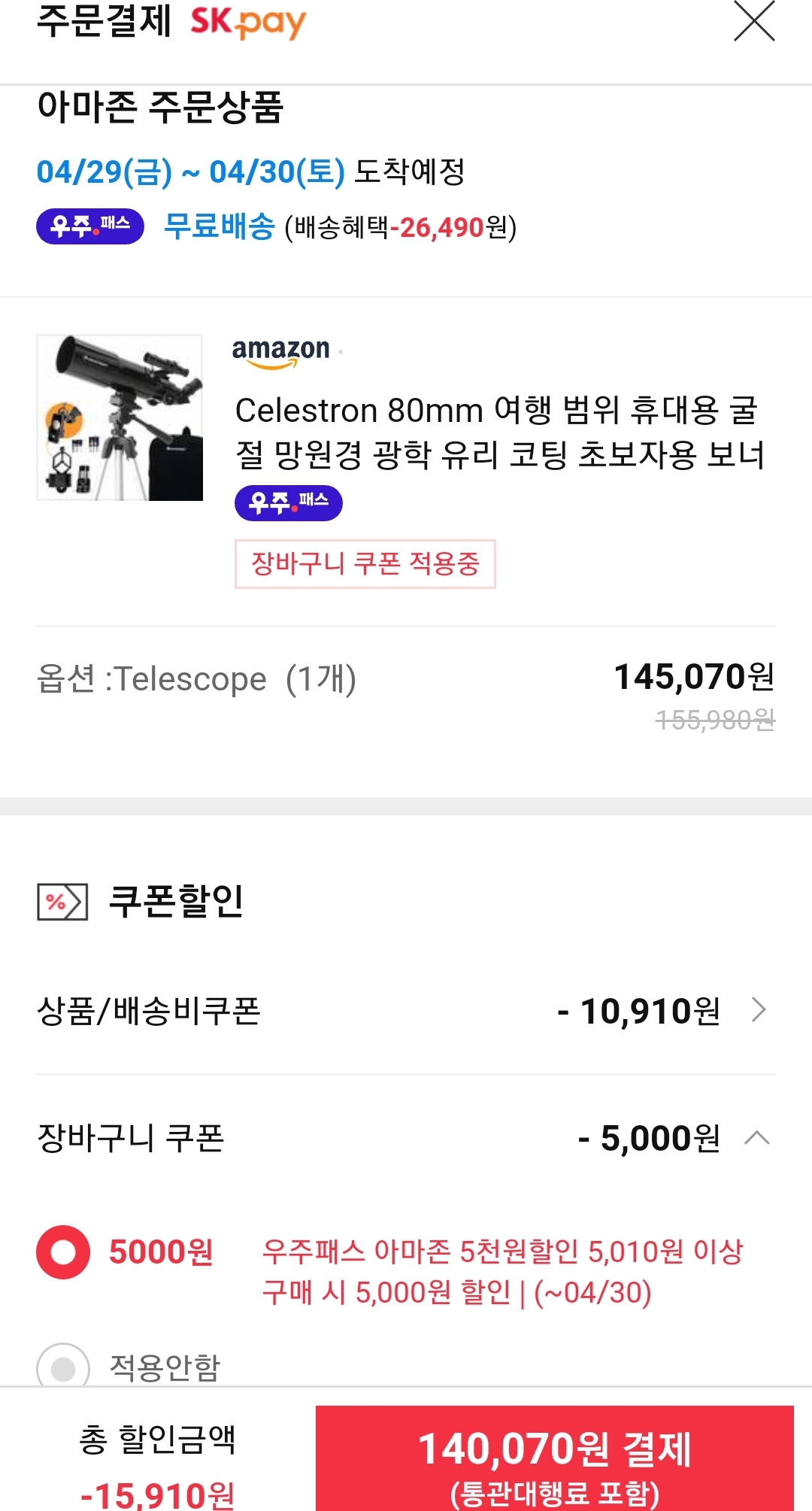The height and width of the screenshot is (1511, 812).
Task: Open the Celestron telescope product thumbnail
Action: pos(120,417)
